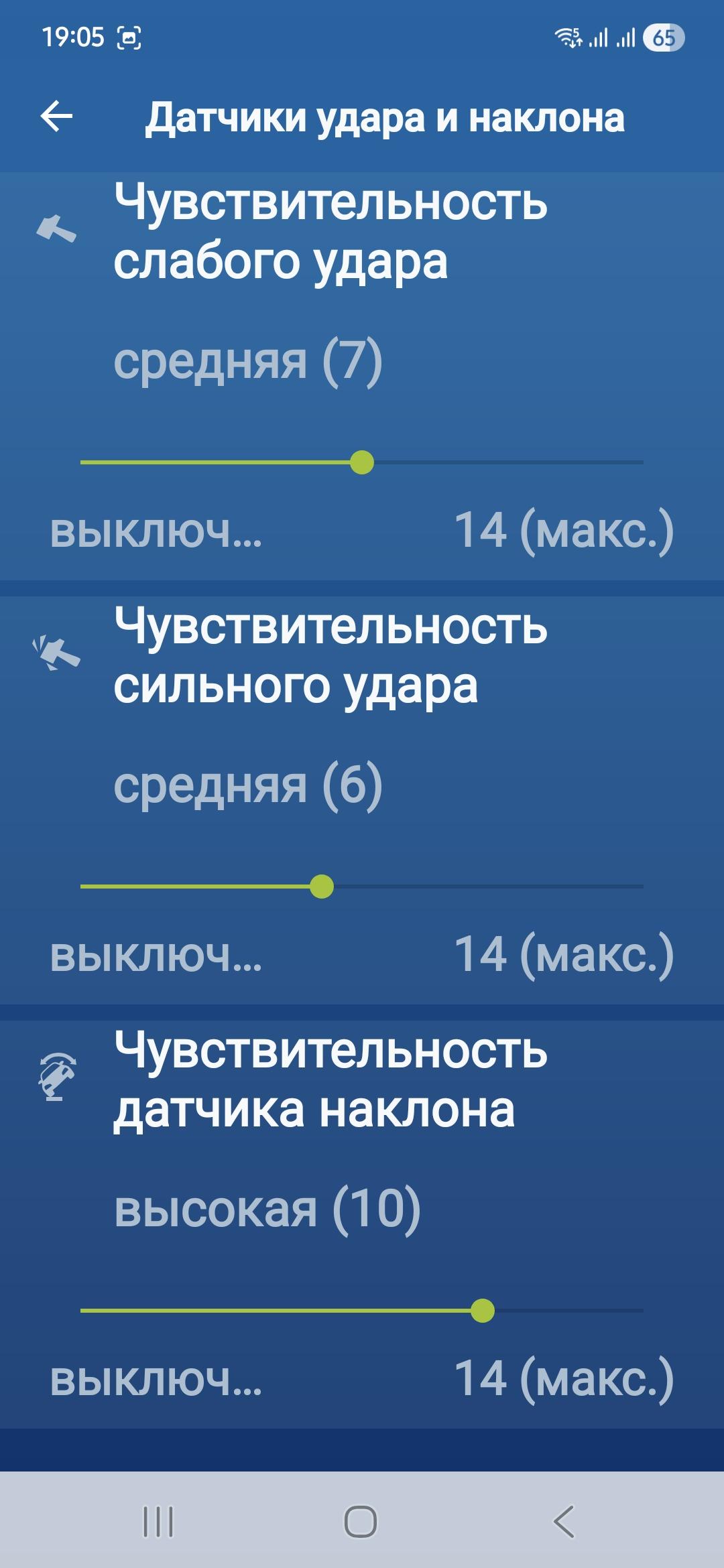The height and width of the screenshot is (1568, 724).
Task: Tap the system home button
Action: point(361,1521)
